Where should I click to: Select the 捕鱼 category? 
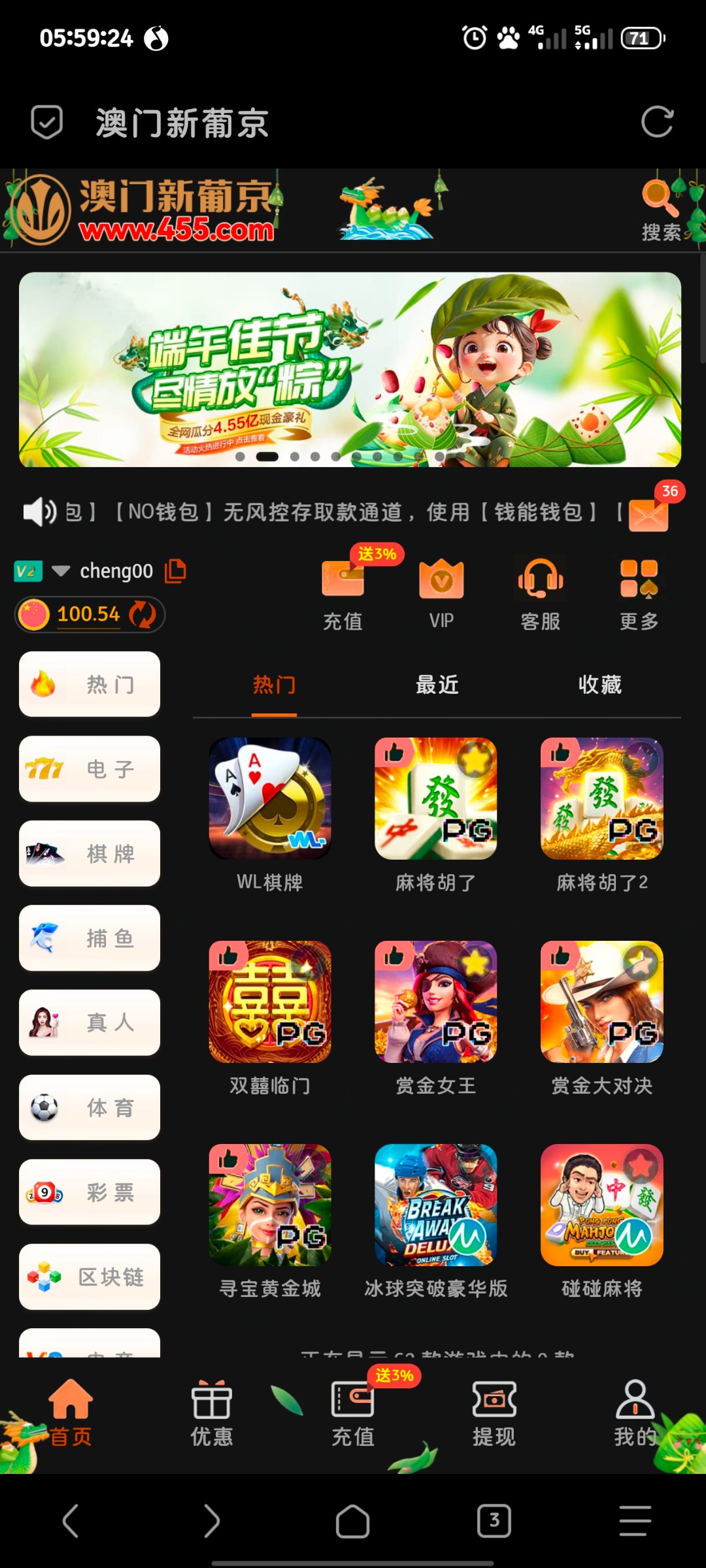click(90, 938)
